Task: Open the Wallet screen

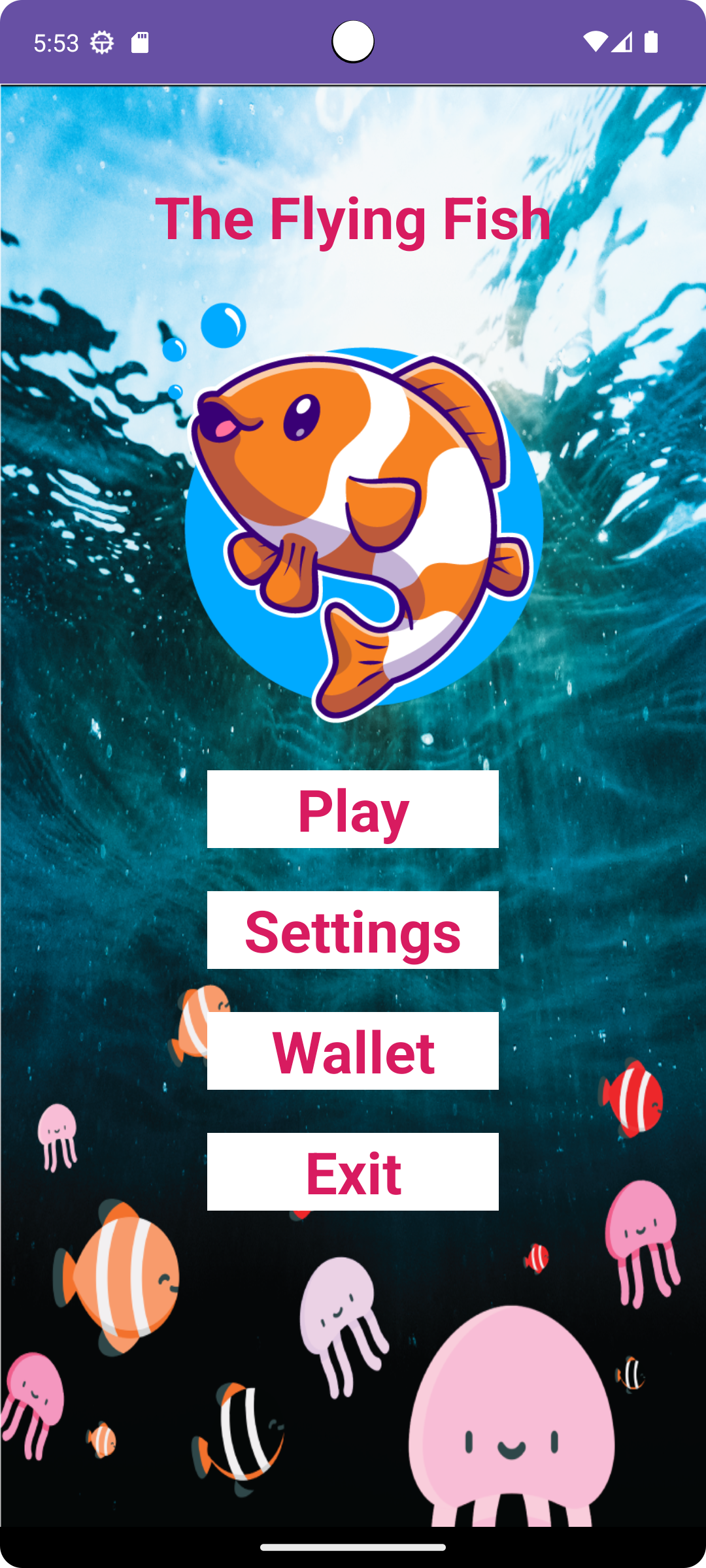Action: point(353,1051)
